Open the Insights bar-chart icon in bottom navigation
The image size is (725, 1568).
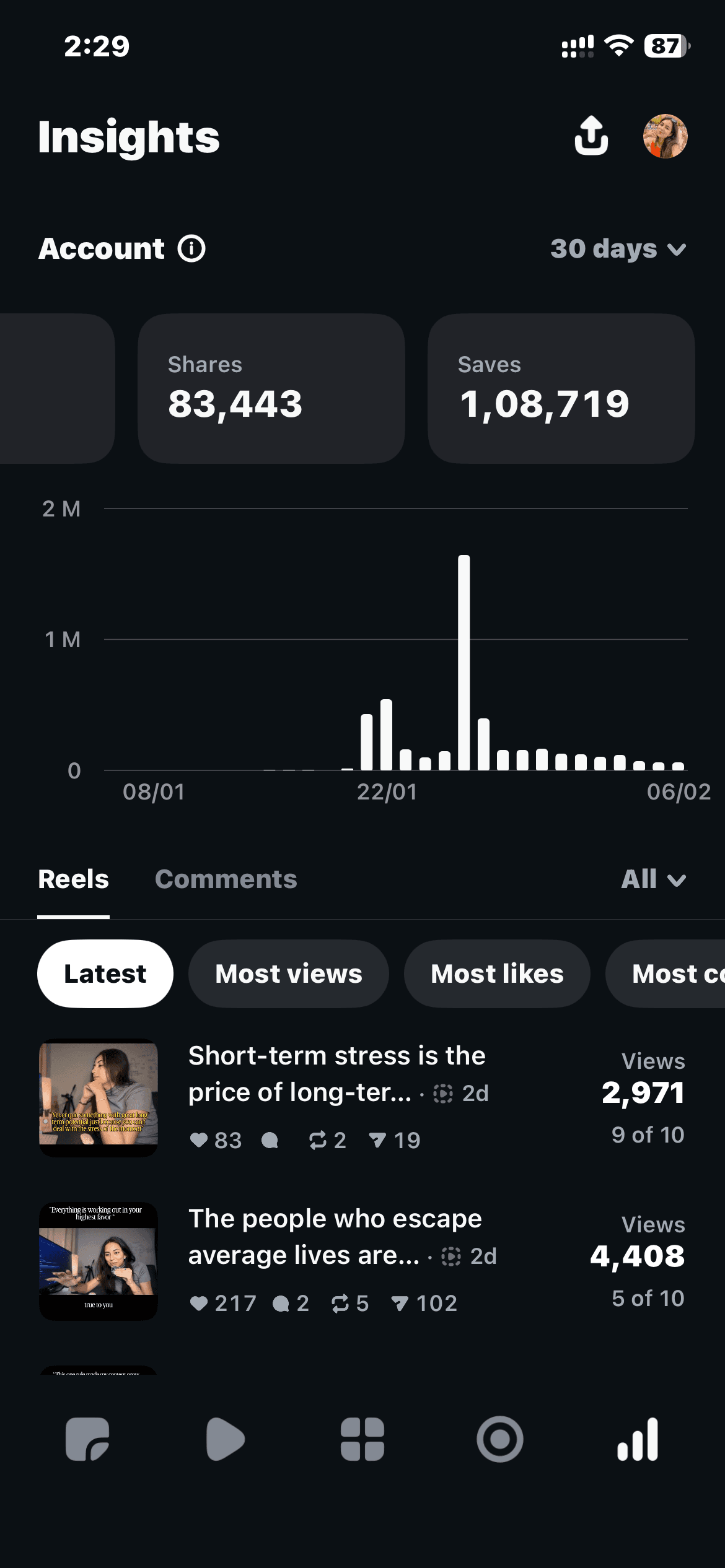(x=638, y=1439)
